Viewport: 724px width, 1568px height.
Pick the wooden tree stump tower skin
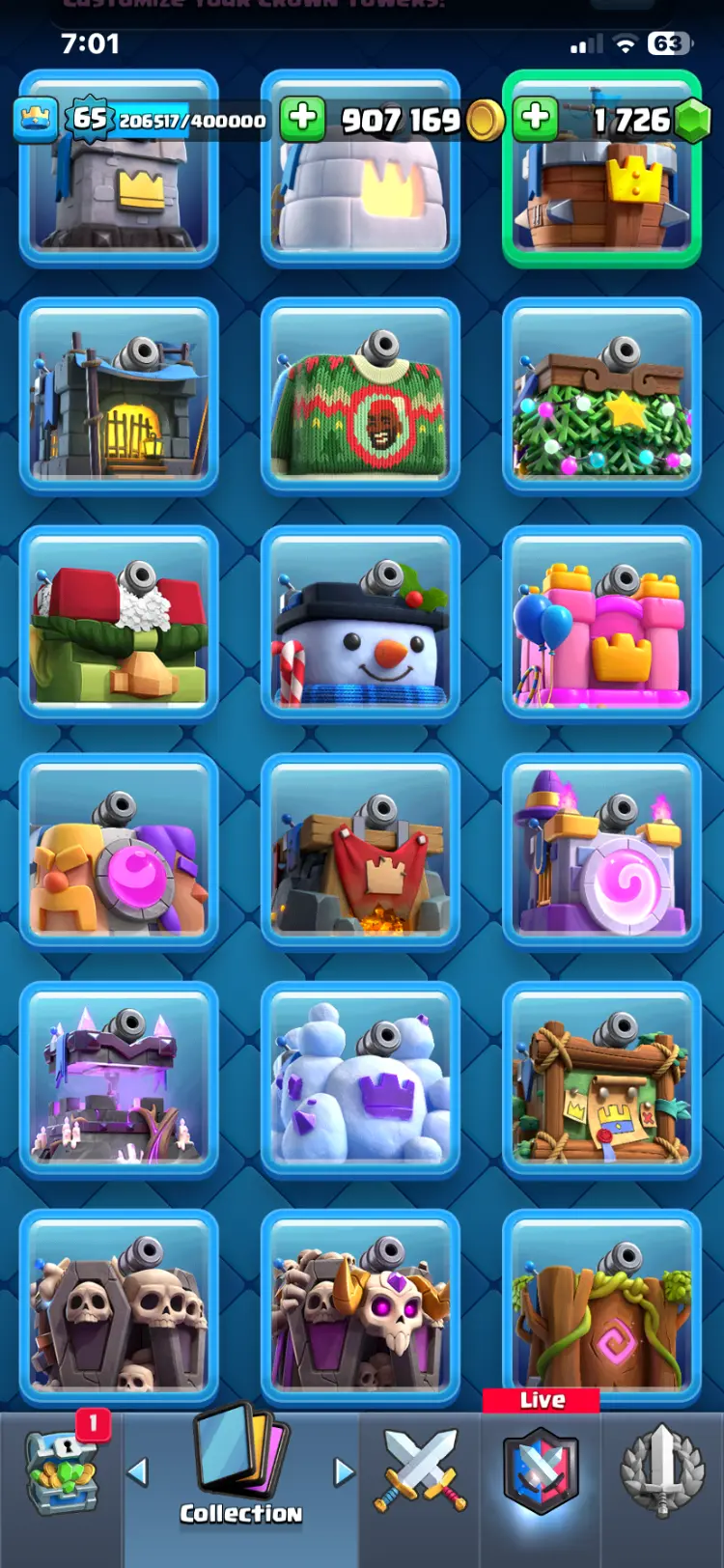(601, 1307)
